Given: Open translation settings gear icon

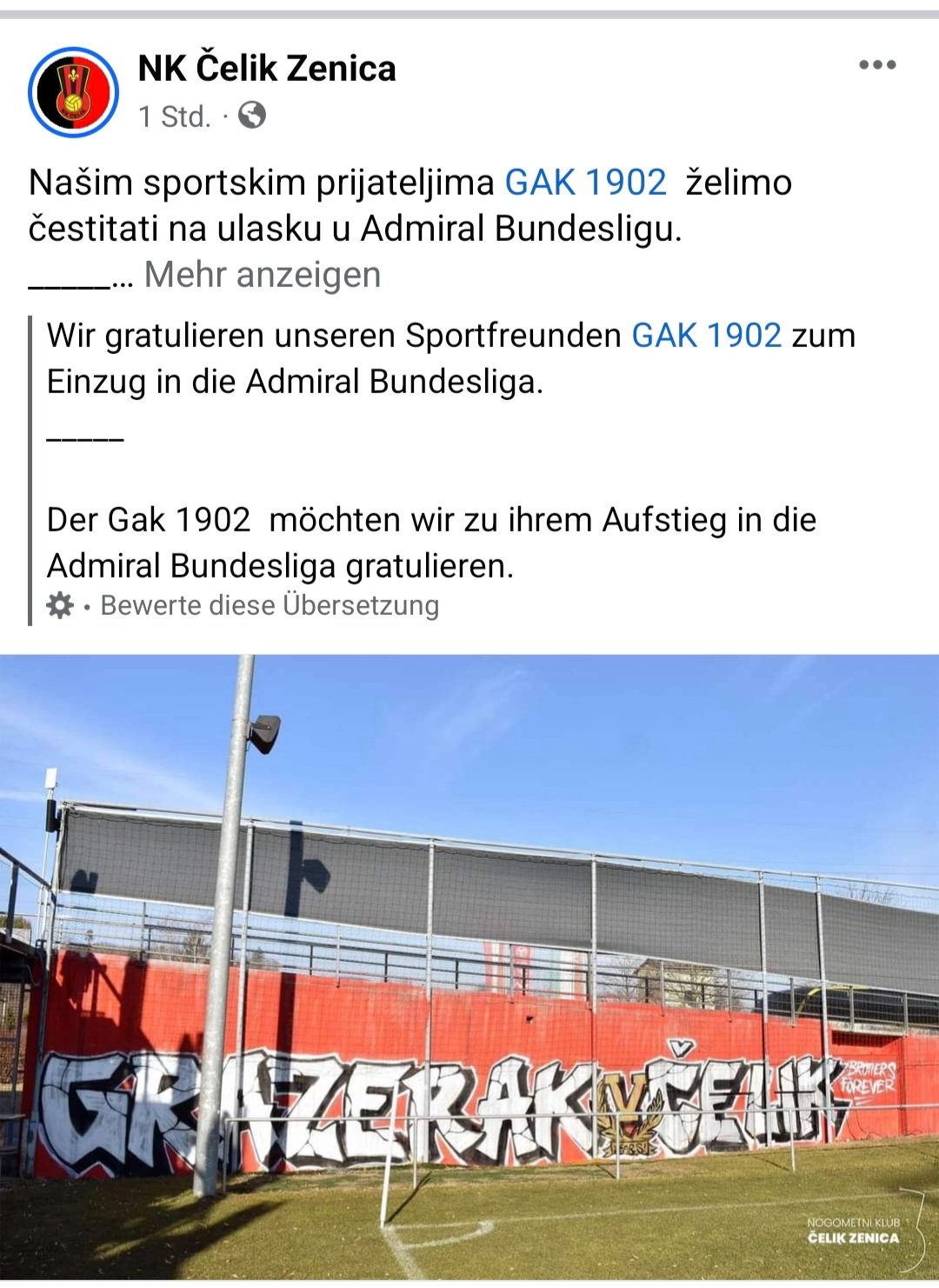Looking at the screenshot, I should pyautogui.click(x=60, y=605).
